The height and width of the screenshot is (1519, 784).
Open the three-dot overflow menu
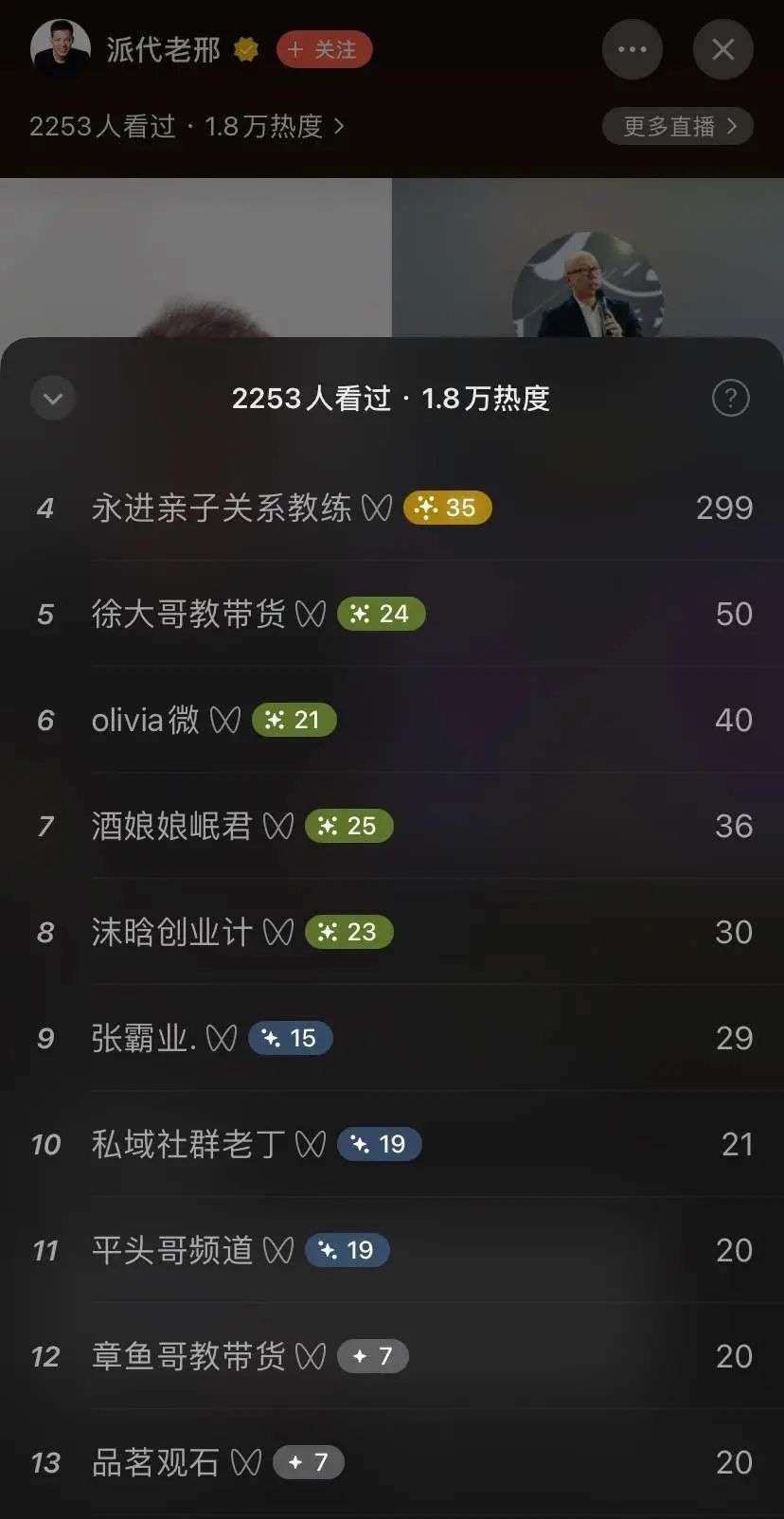(x=632, y=49)
